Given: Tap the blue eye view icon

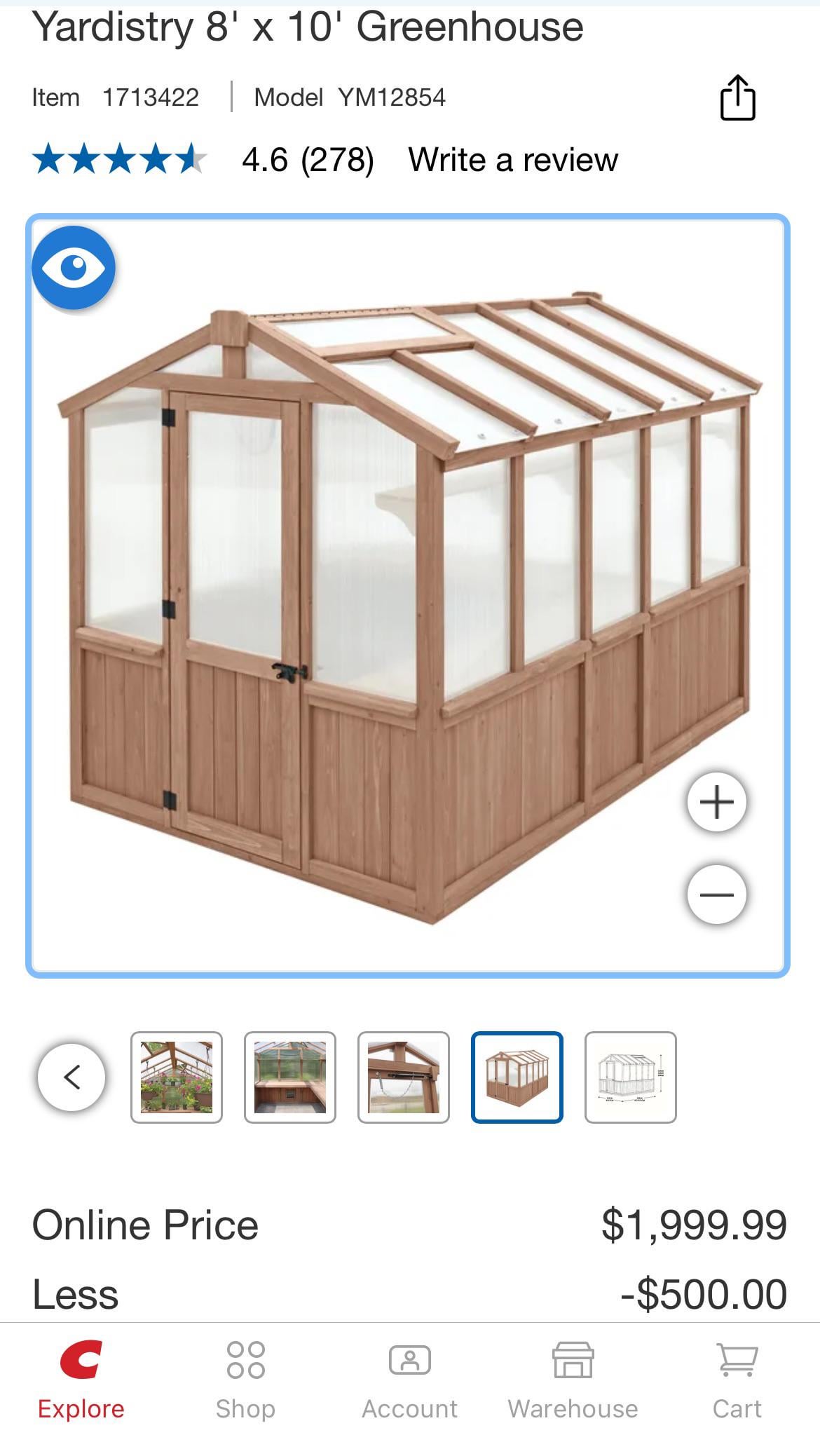Looking at the screenshot, I should 74,268.
